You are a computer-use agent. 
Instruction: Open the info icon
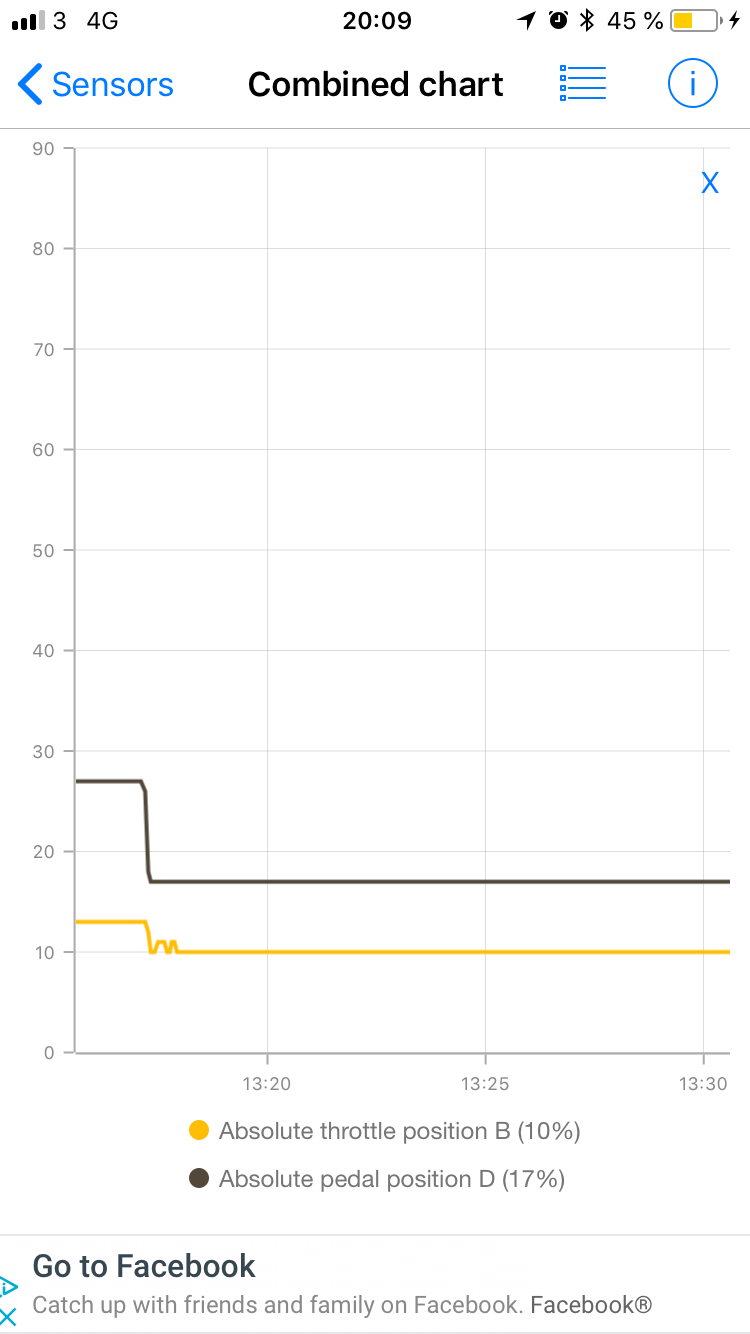coord(692,84)
